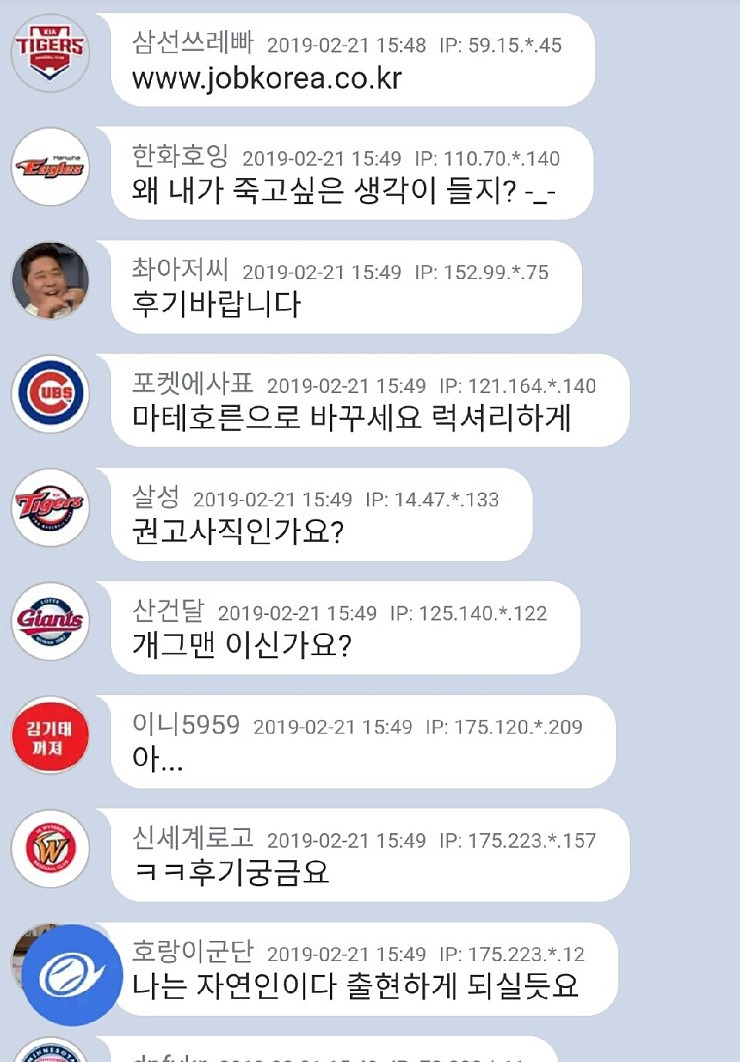This screenshot has height=1062, width=740.
Task: Open 삼선쓰레빠's profile avatar
Action: click(x=50, y=52)
